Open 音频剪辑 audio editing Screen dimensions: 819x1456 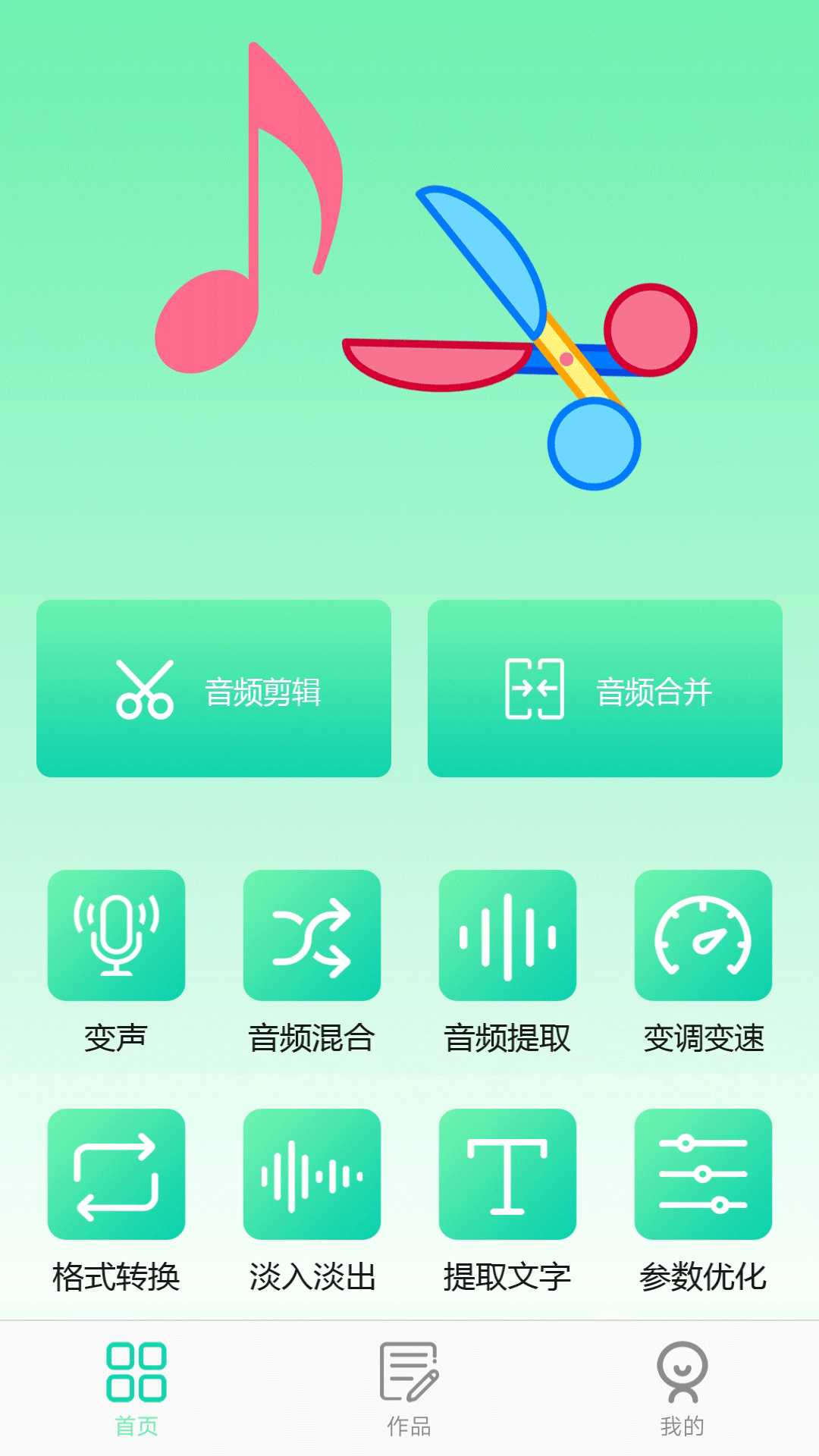[214, 689]
